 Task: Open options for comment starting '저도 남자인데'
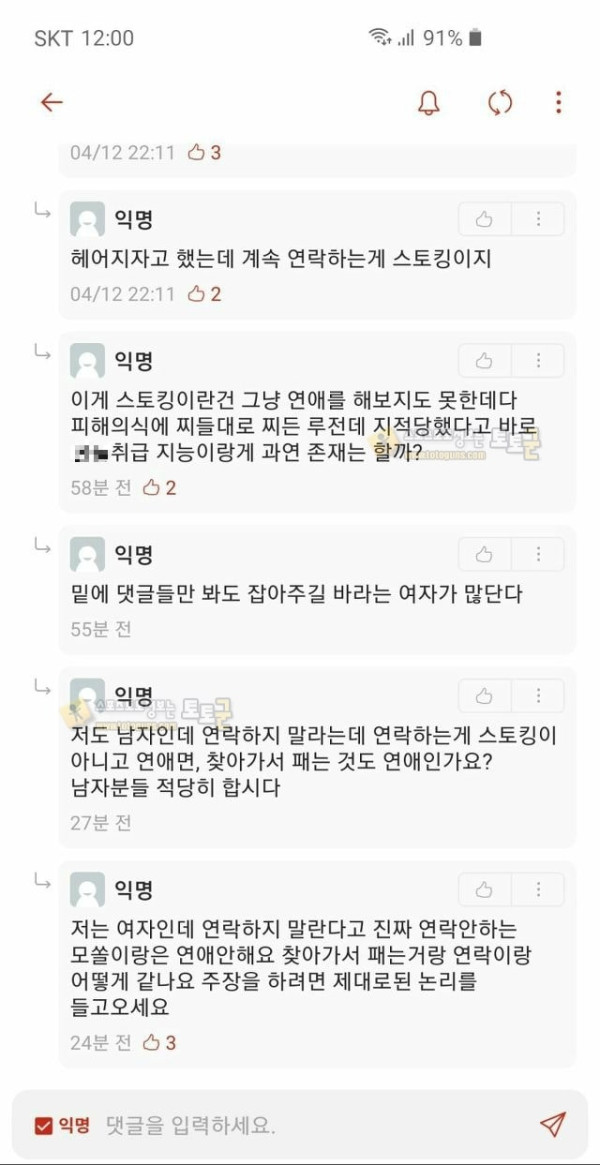click(538, 696)
